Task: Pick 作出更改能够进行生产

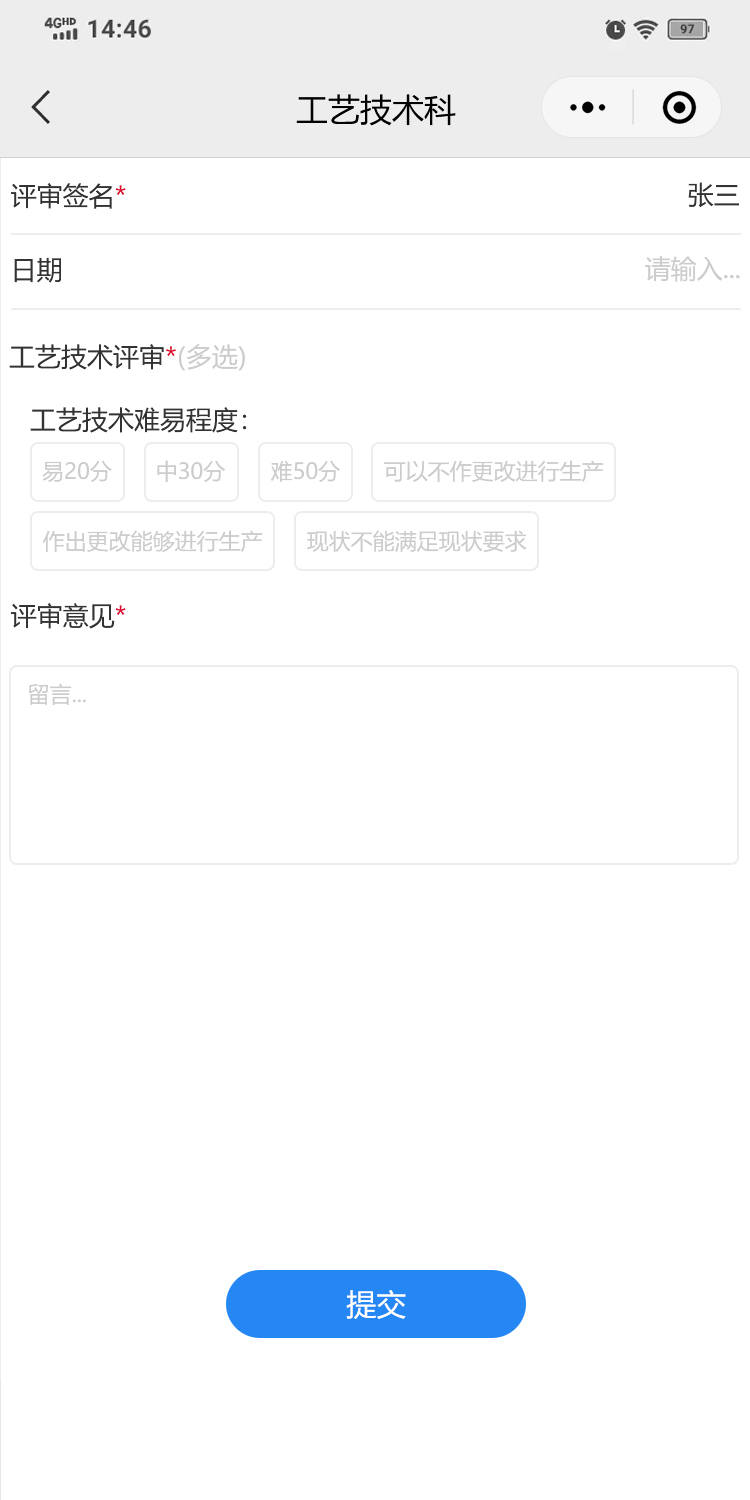Action: (152, 541)
